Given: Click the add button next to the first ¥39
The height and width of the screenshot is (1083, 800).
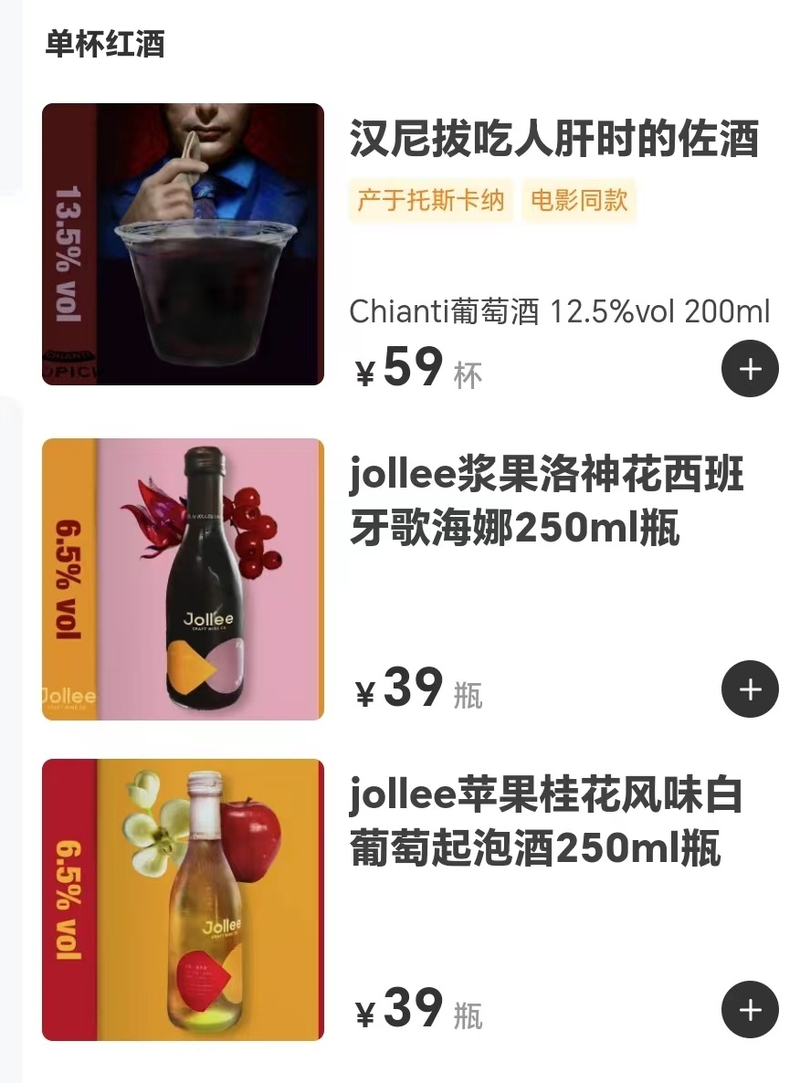Looking at the screenshot, I should [749, 689].
